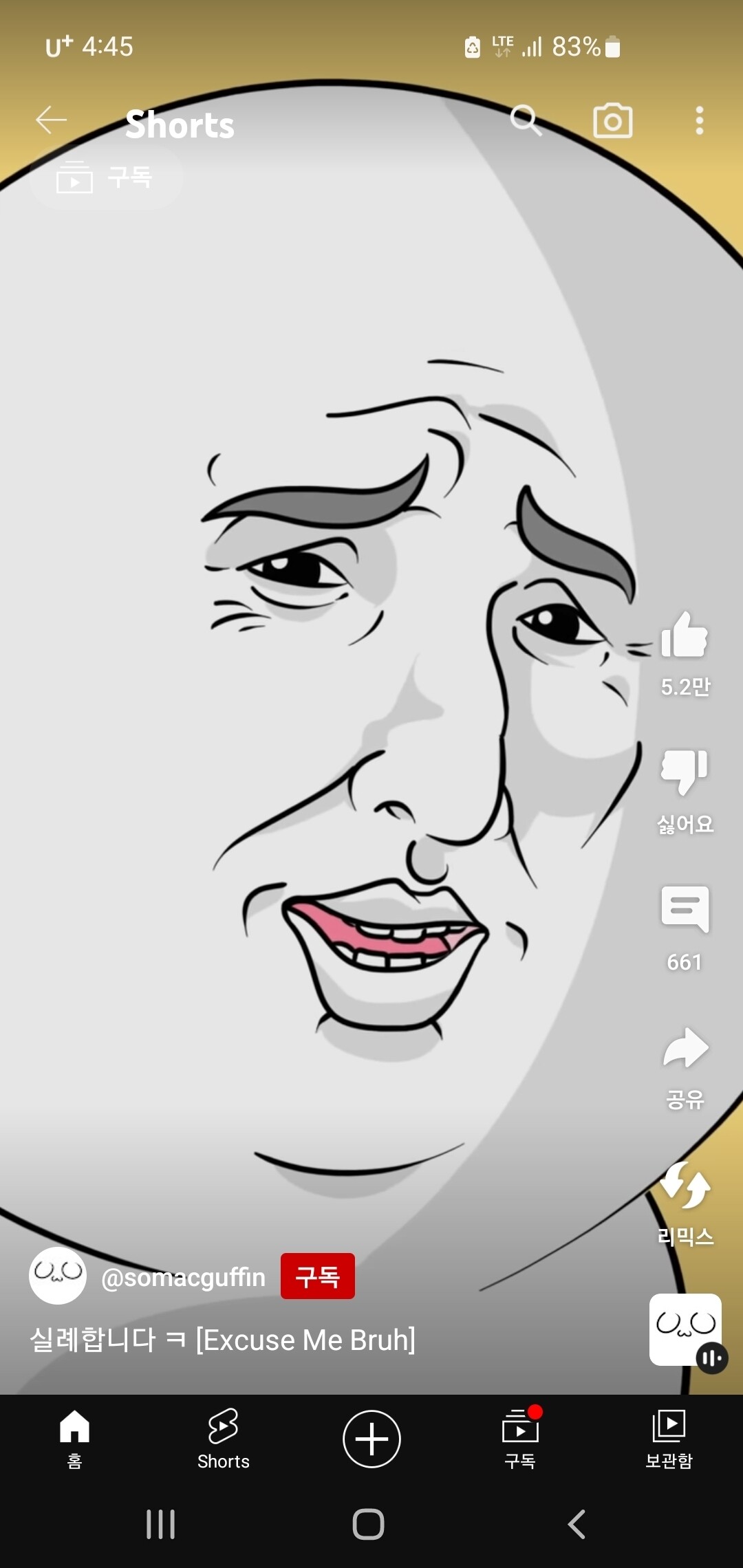Switch to the Shorts tab
The height and width of the screenshot is (1568, 743).
(x=223, y=1439)
